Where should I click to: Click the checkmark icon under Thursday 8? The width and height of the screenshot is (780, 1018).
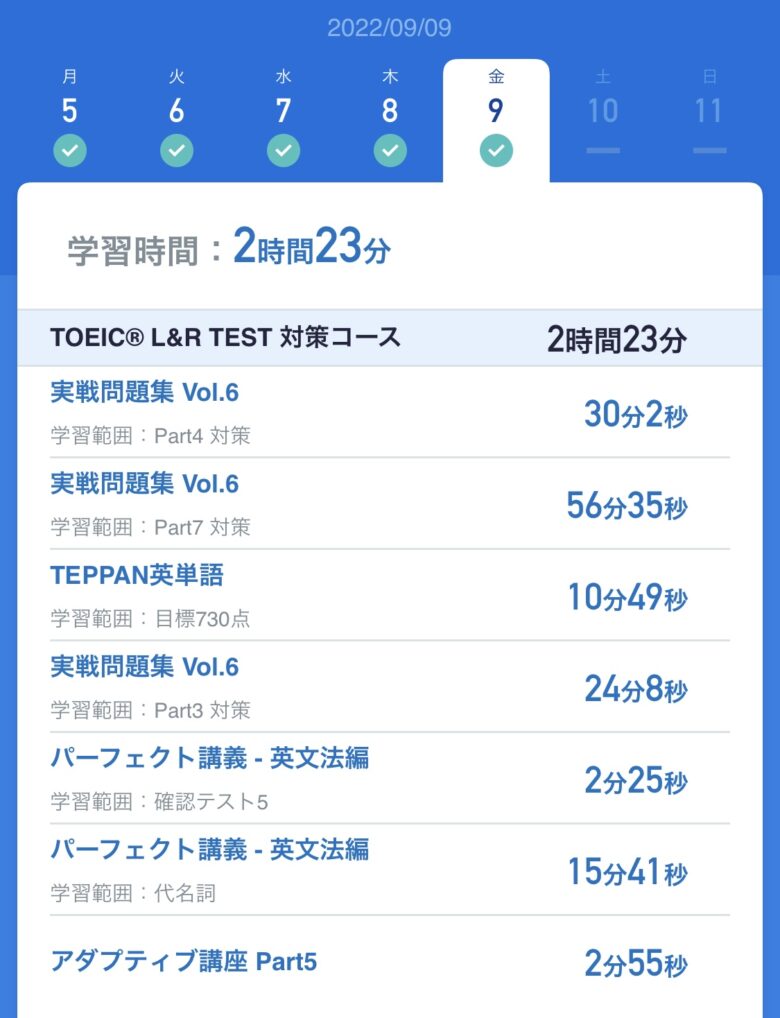(390, 150)
